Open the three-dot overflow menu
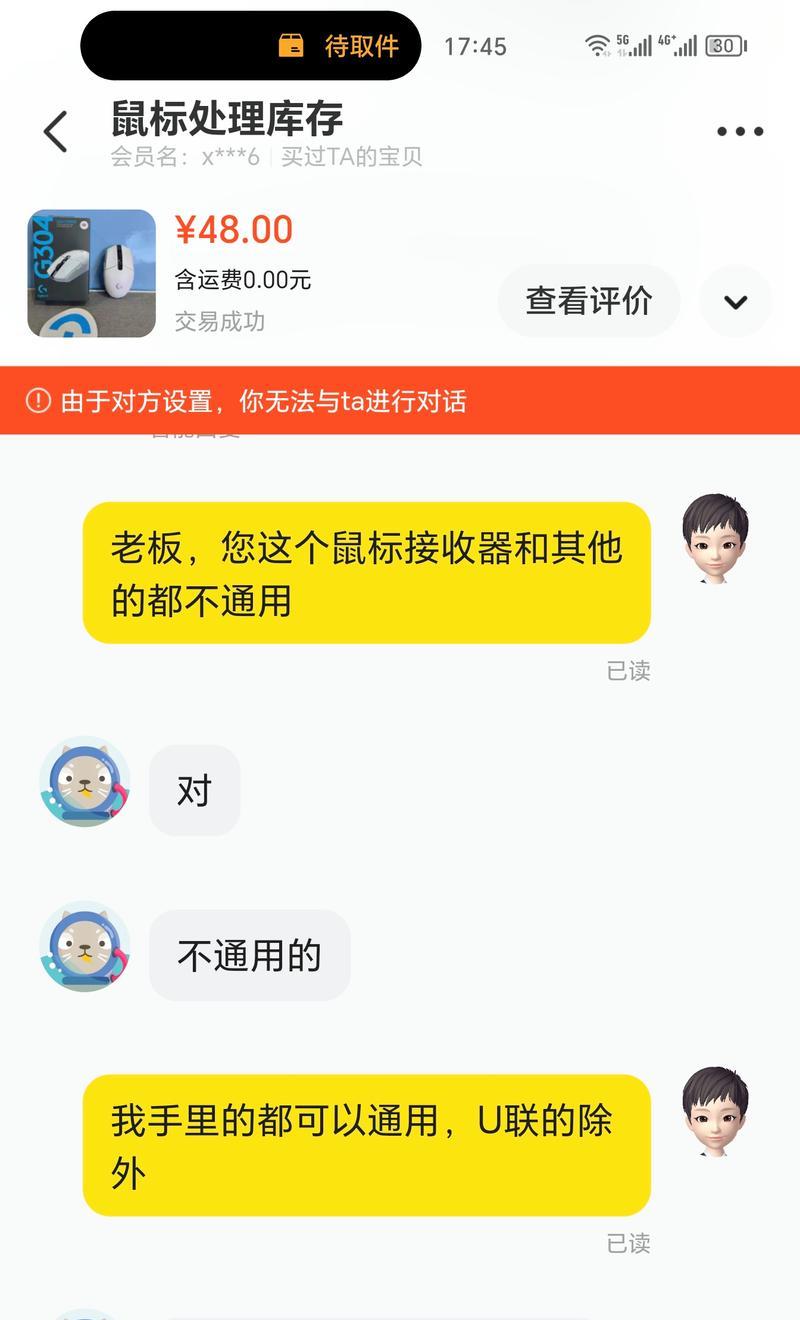The image size is (800, 1320). point(740,132)
